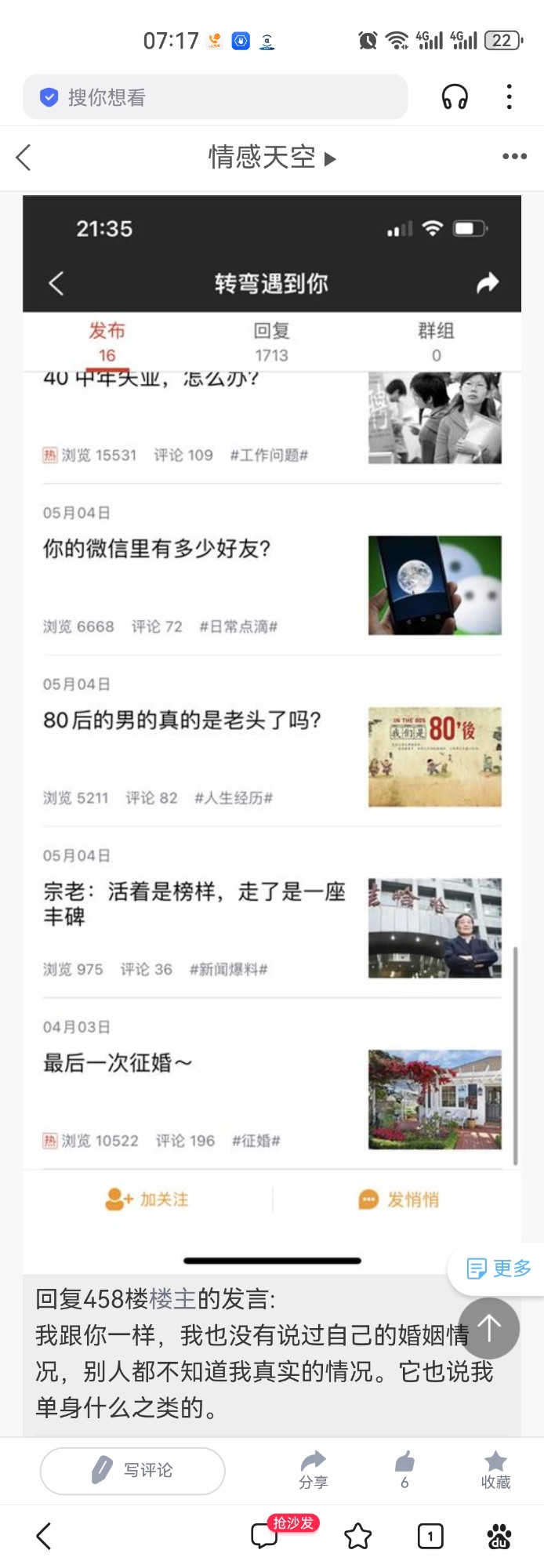Go to the Baidu home paw icon

pos(499,1537)
